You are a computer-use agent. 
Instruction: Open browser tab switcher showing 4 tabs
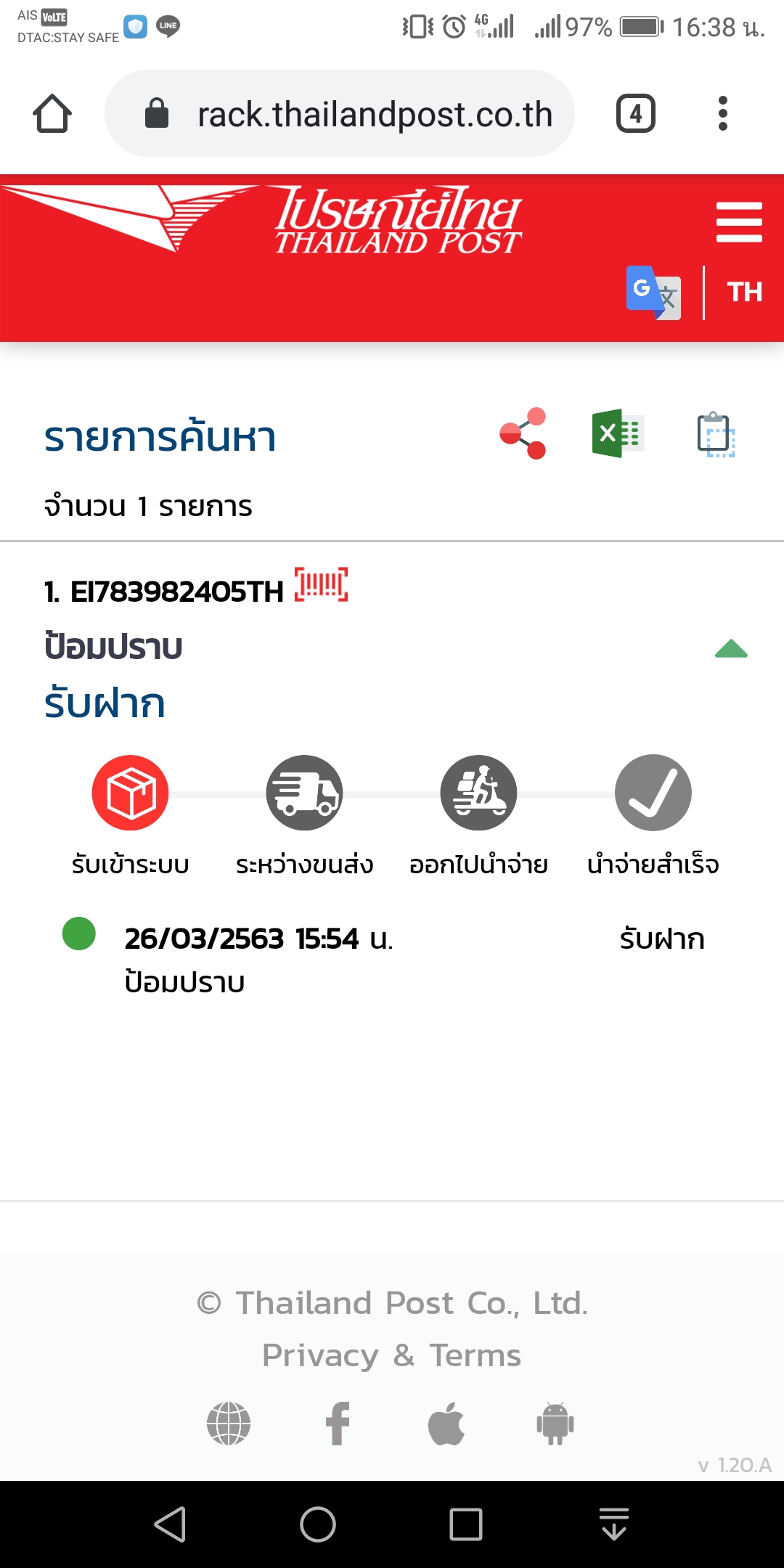point(635,113)
